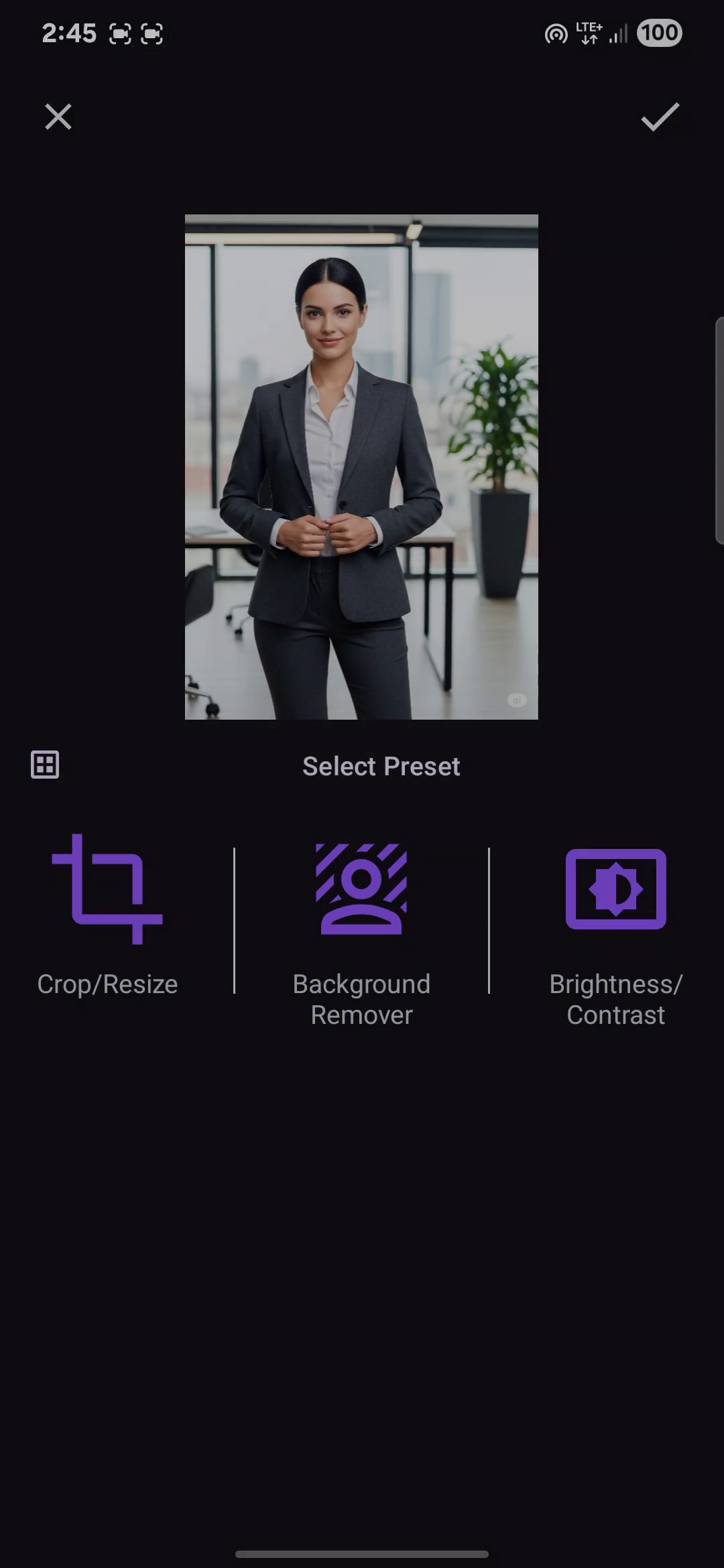Tap the LTE+ signal indicator
Viewport: 724px width, 1568px height.
pos(588,33)
